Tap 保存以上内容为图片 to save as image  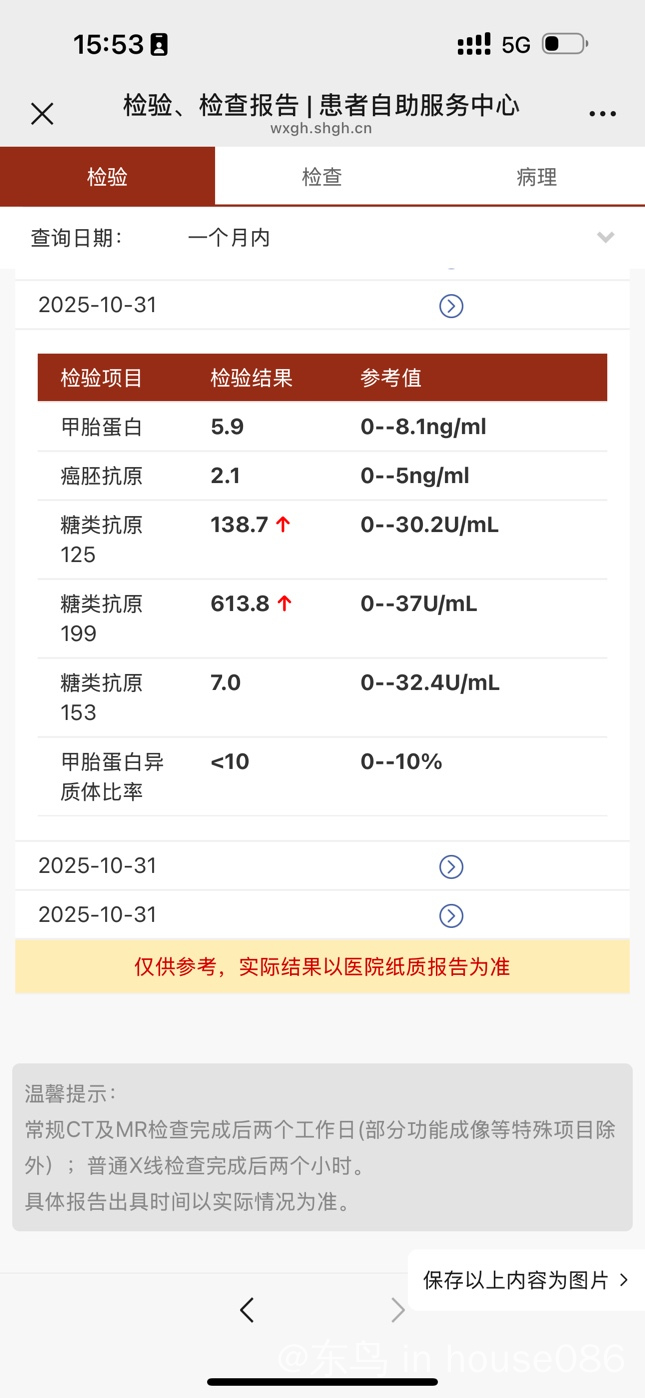pos(525,1280)
